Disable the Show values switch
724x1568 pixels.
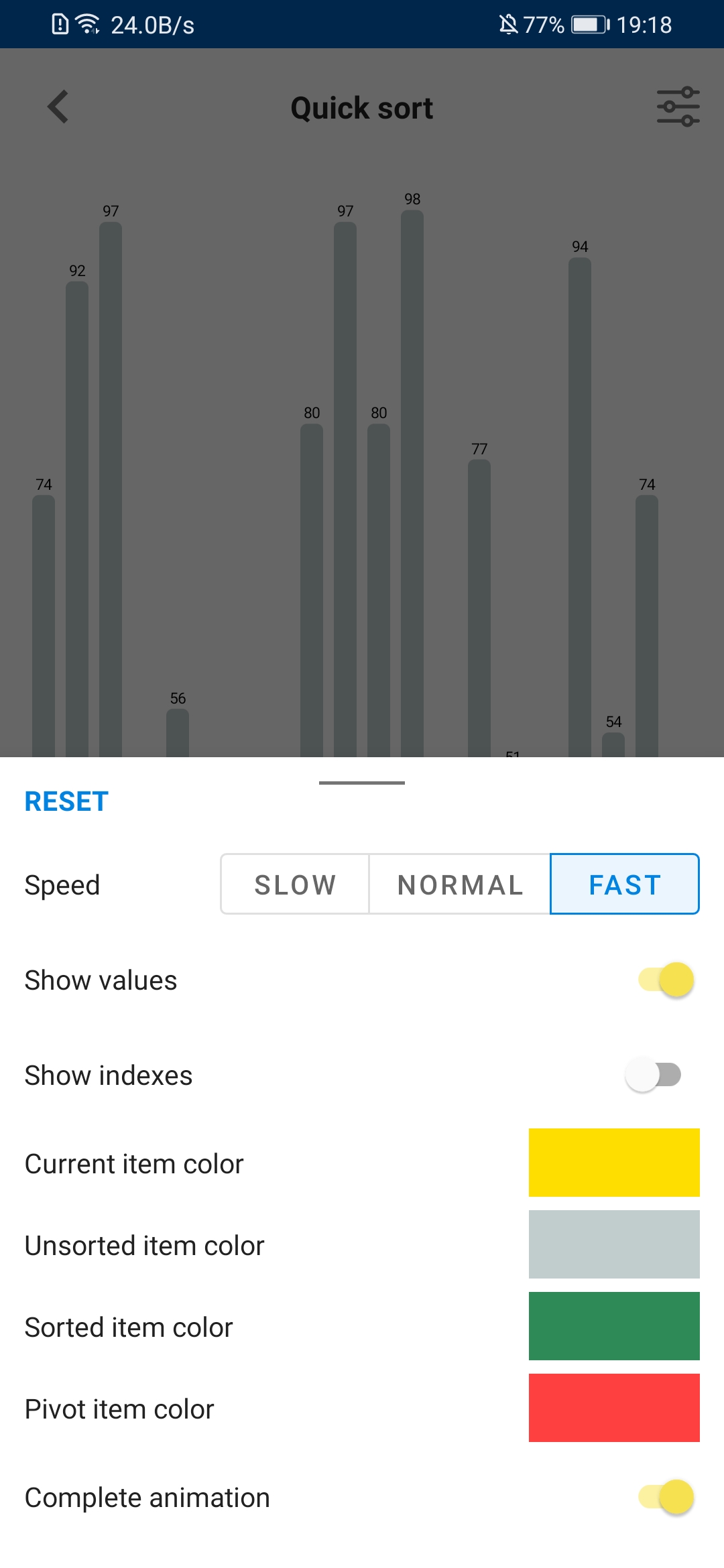pyautogui.click(x=665, y=980)
